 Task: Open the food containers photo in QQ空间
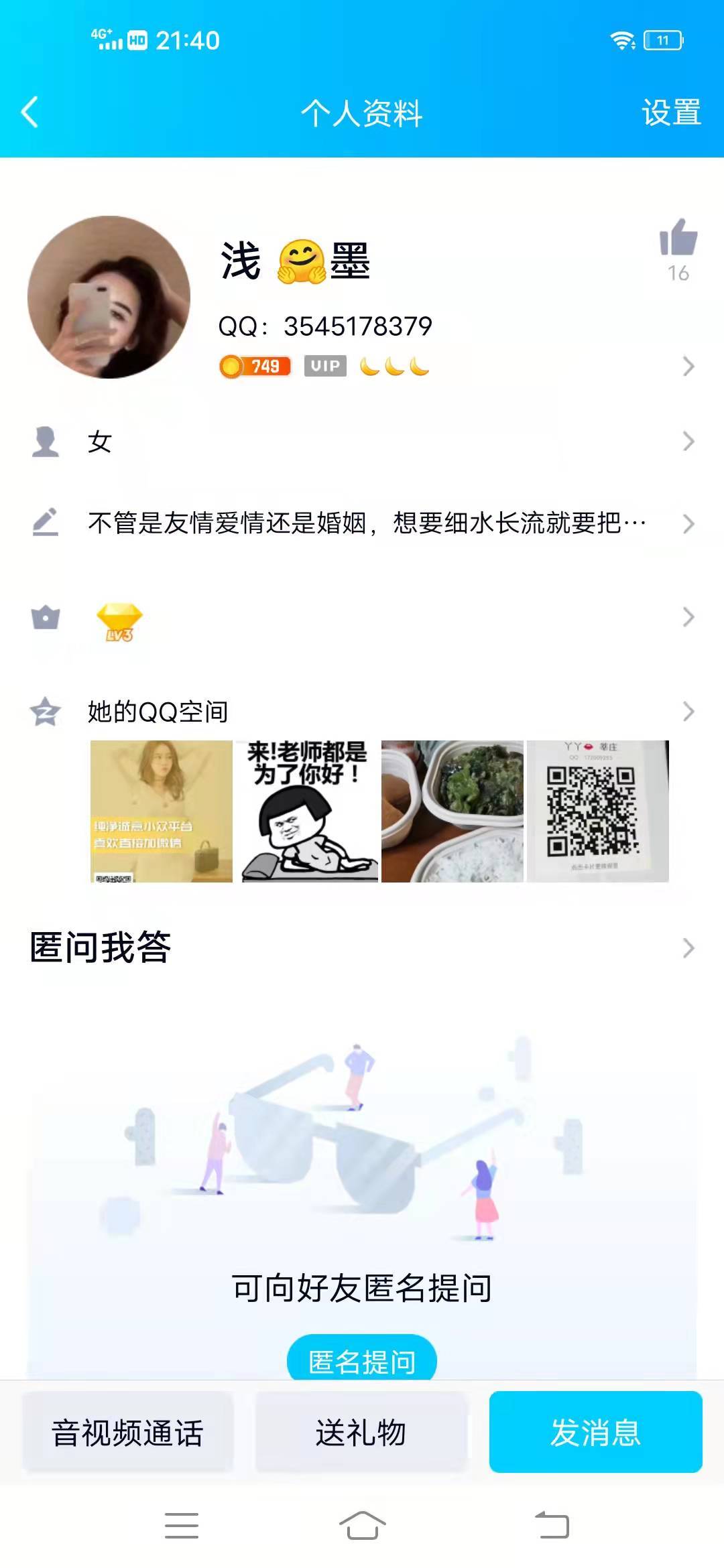pyautogui.click(x=452, y=811)
